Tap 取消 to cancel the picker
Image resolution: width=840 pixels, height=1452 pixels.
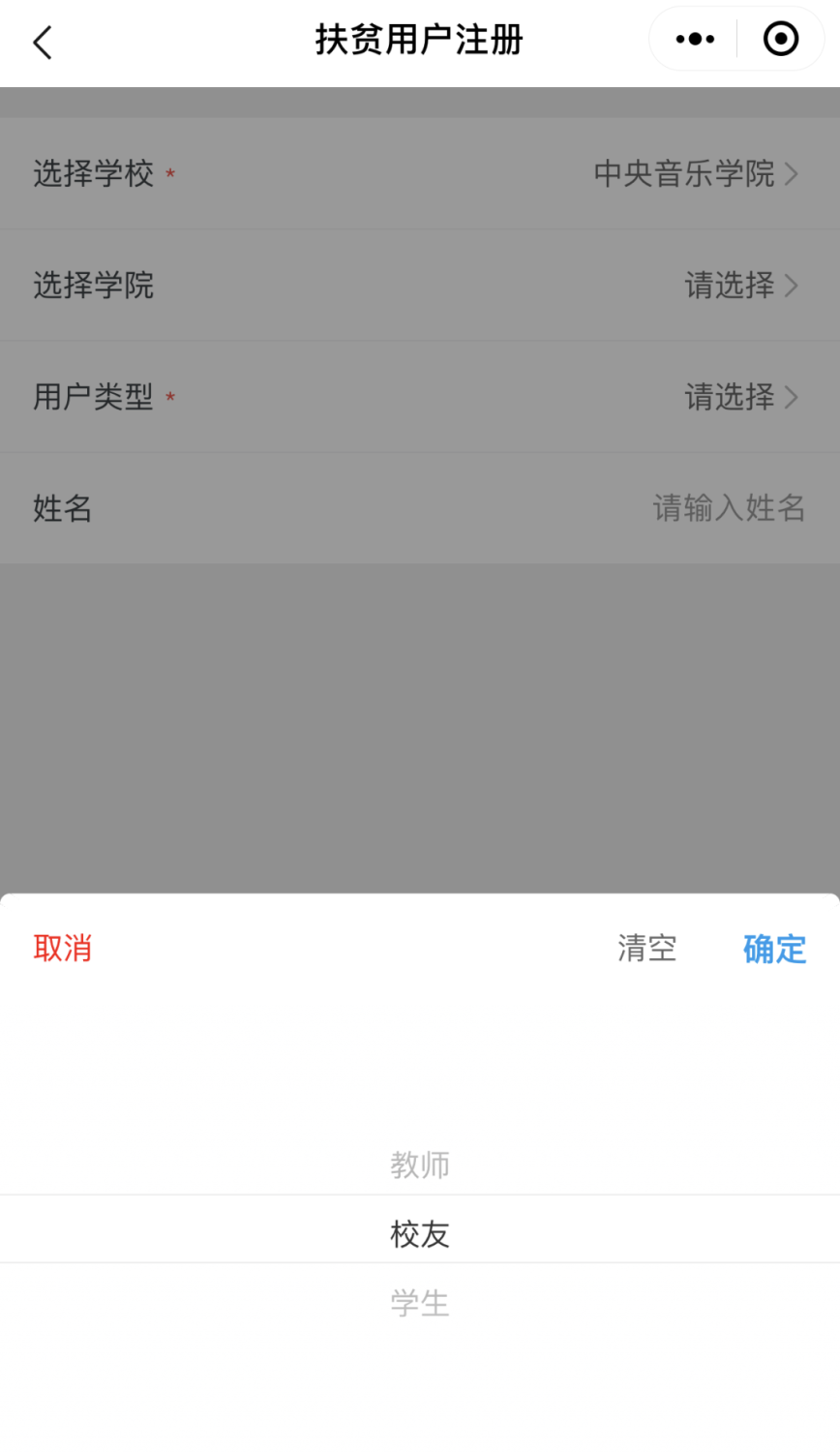[x=63, y=948]
